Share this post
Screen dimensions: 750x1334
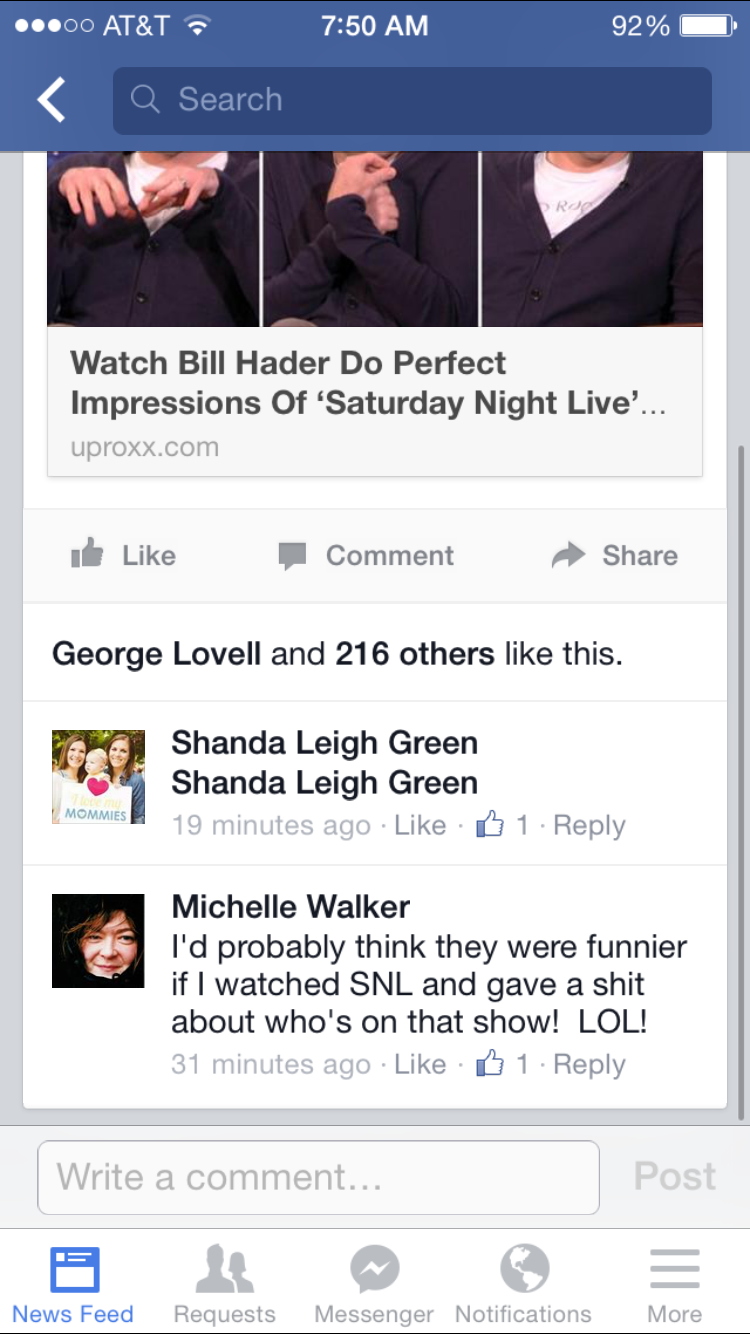[615, 556]
